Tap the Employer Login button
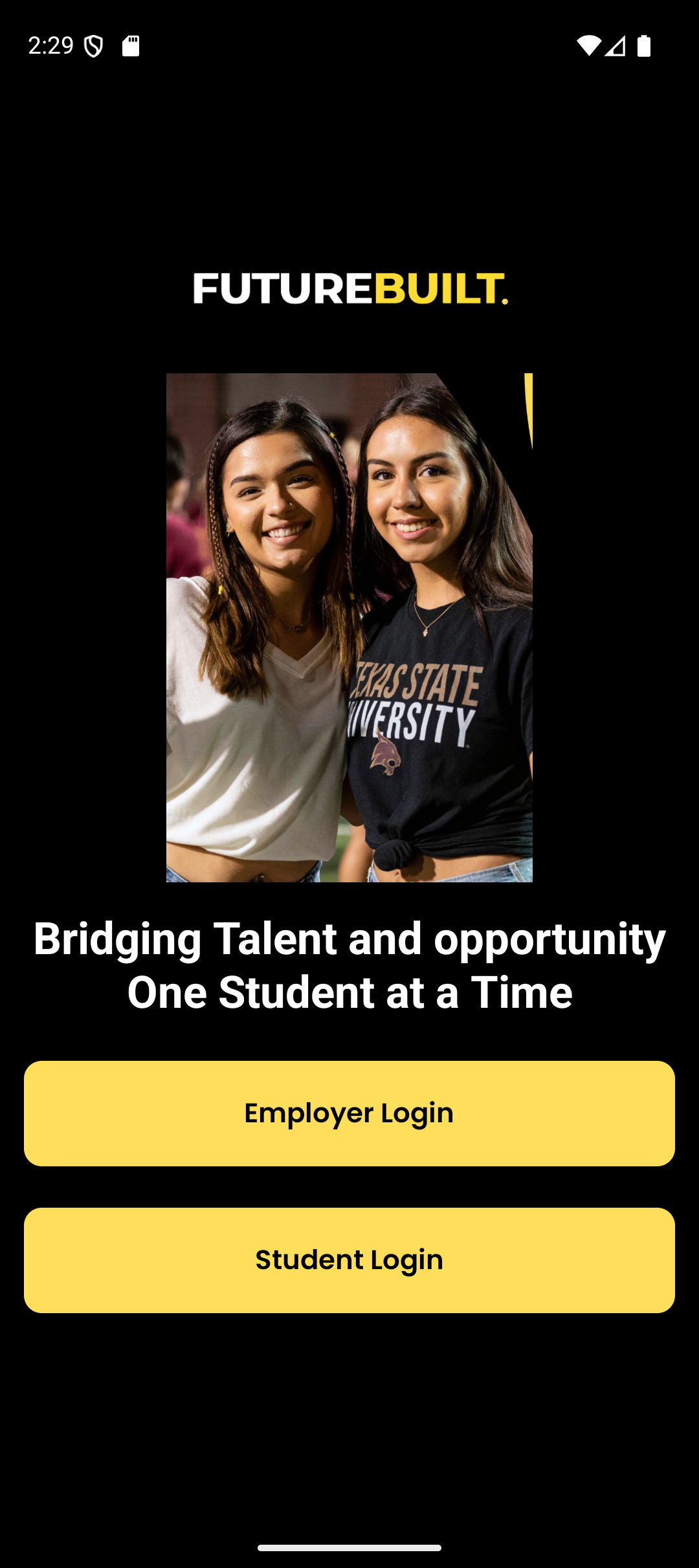The image size is (699, 1568). coord(349,1113)
